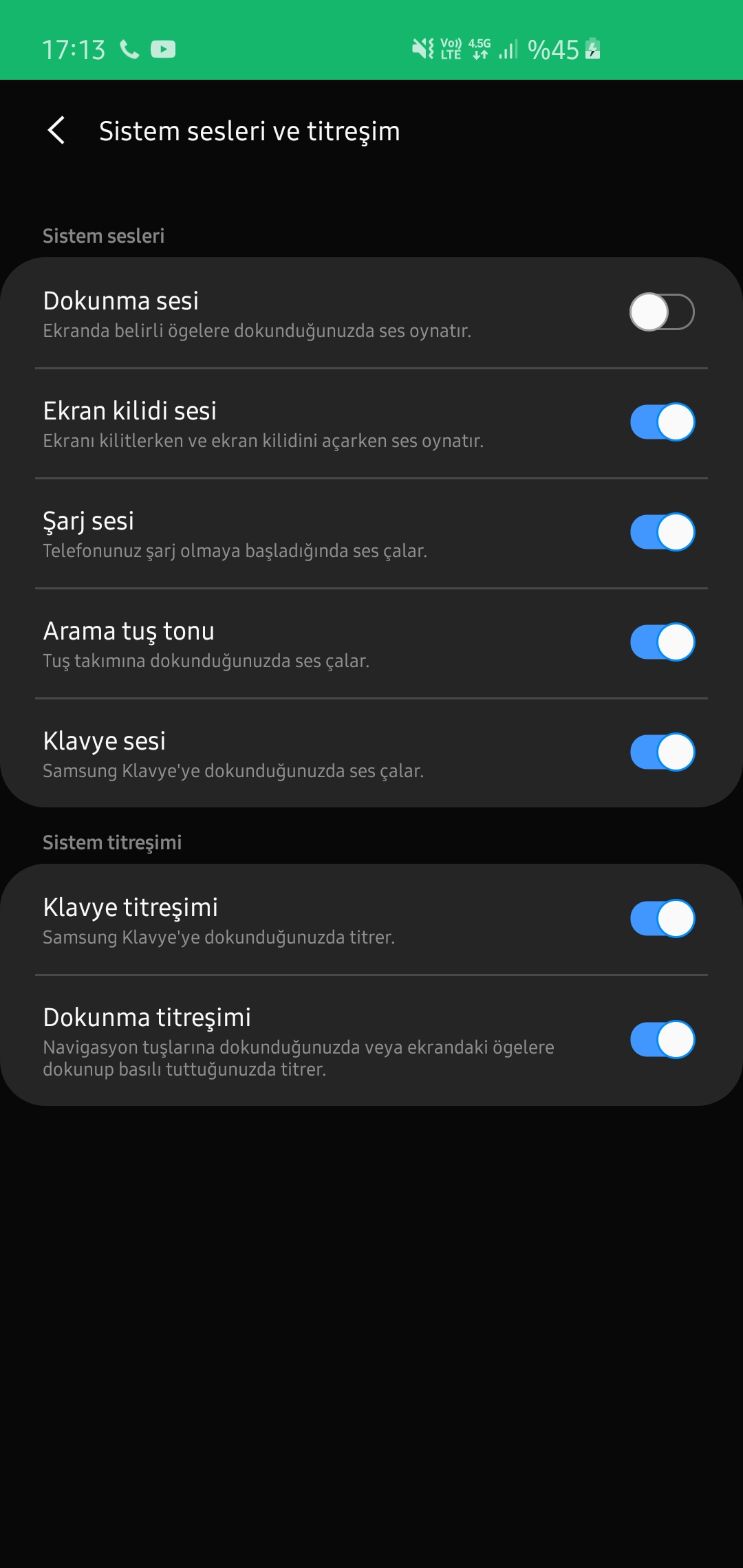Disable Dokunma titreşimi toggle
Image resolution: width=743 pixels, height=1568 pixels.
662,1040
